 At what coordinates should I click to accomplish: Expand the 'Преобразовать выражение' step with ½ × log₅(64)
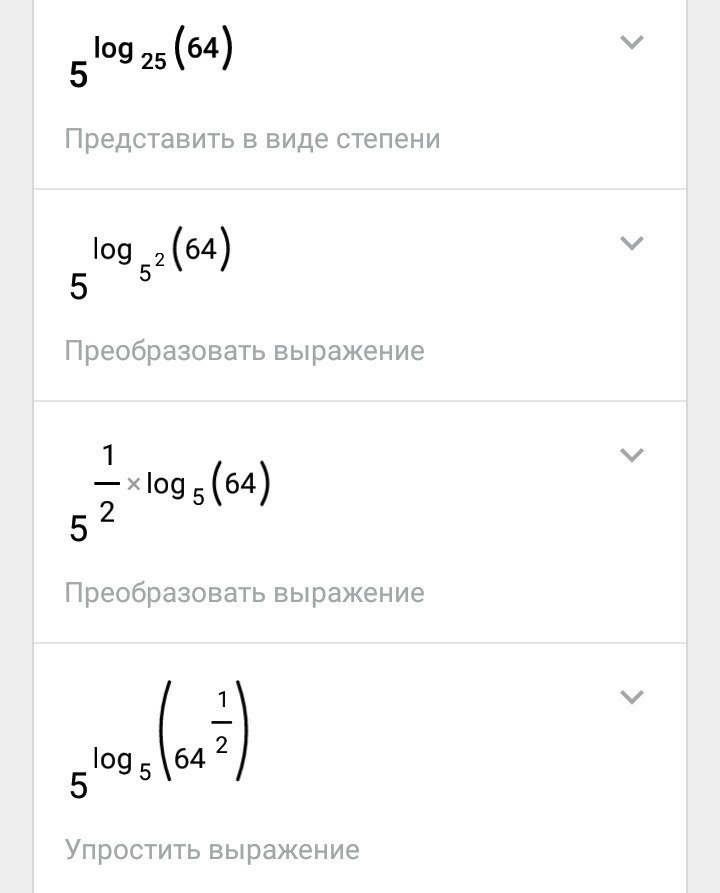point(631,455)
